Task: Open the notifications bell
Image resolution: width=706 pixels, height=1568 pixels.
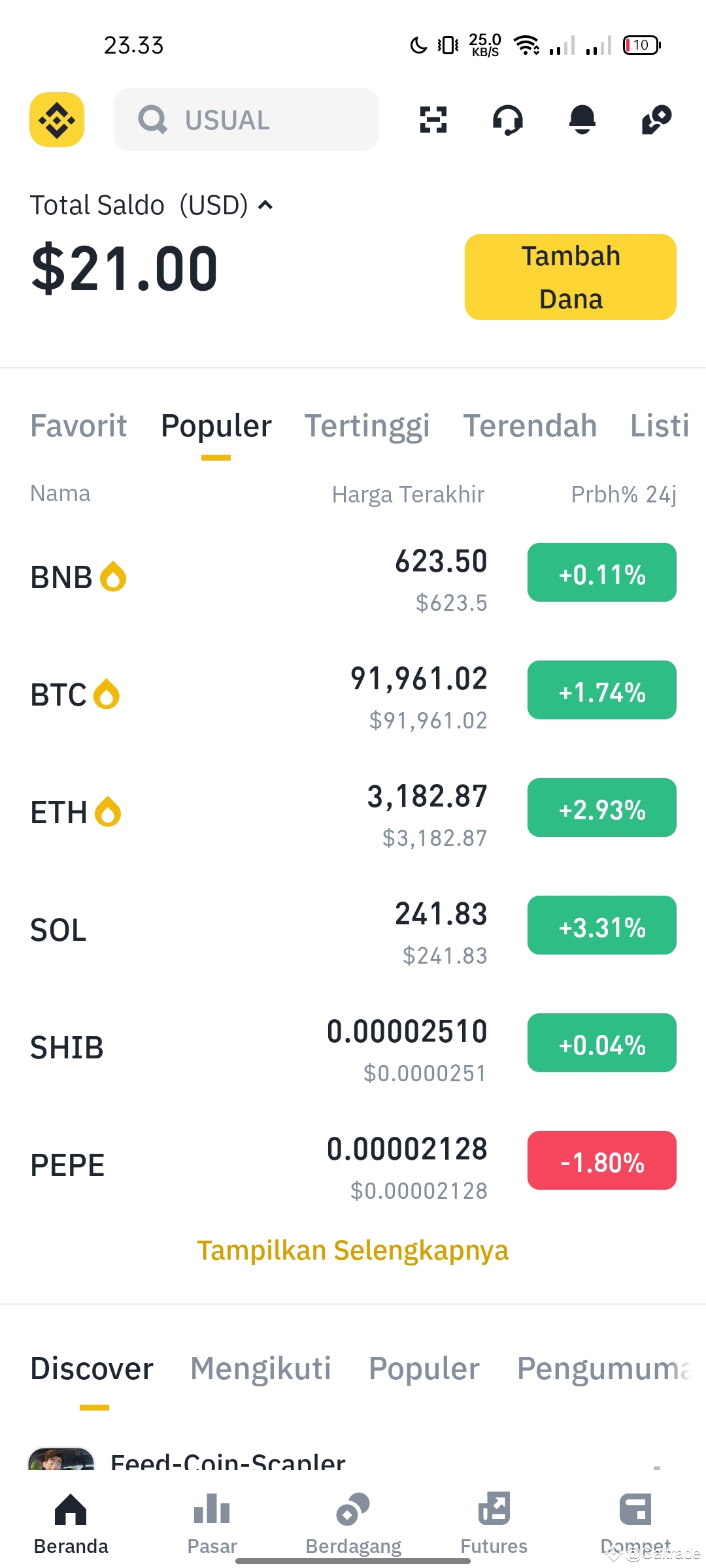Action: 582,120
